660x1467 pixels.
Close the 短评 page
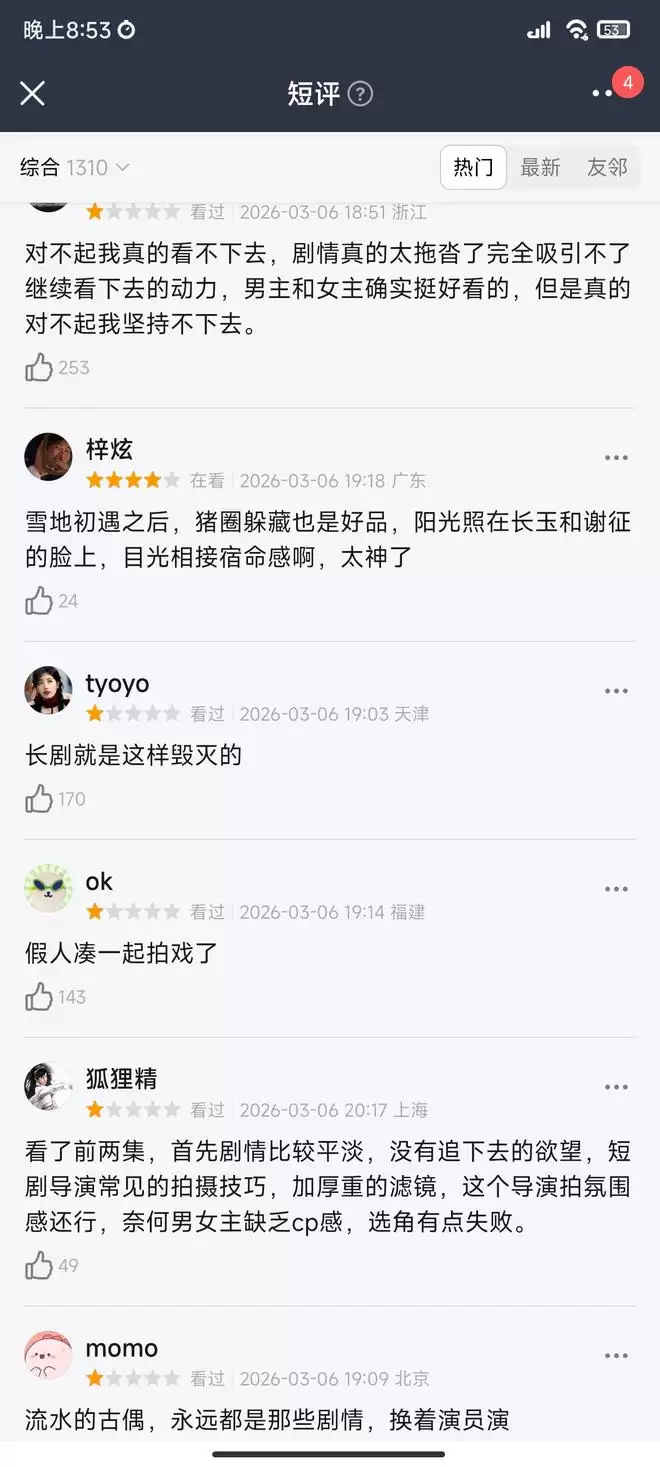(33, 93)
